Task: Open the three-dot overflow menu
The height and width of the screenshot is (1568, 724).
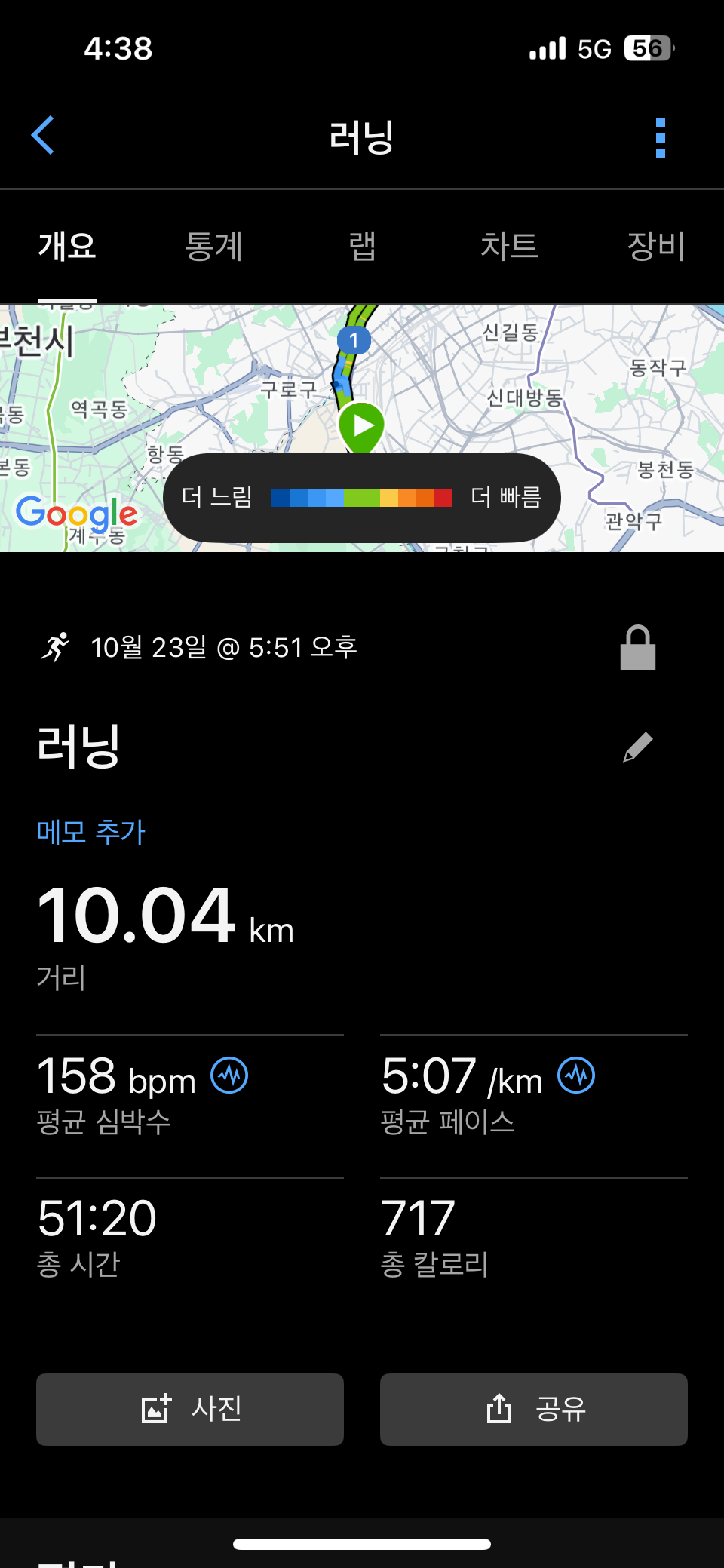Action: [661, 136]
